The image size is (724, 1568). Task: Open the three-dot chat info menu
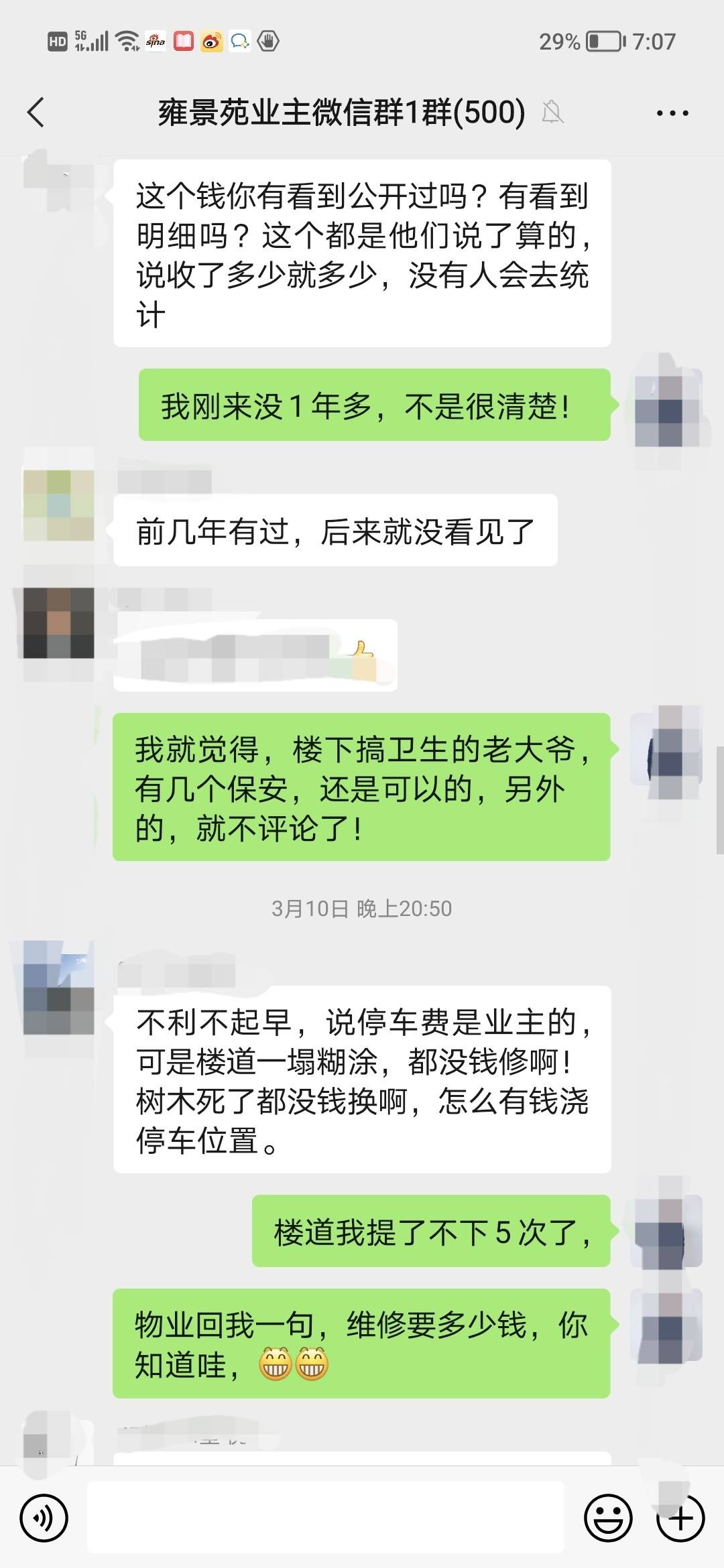672,113
